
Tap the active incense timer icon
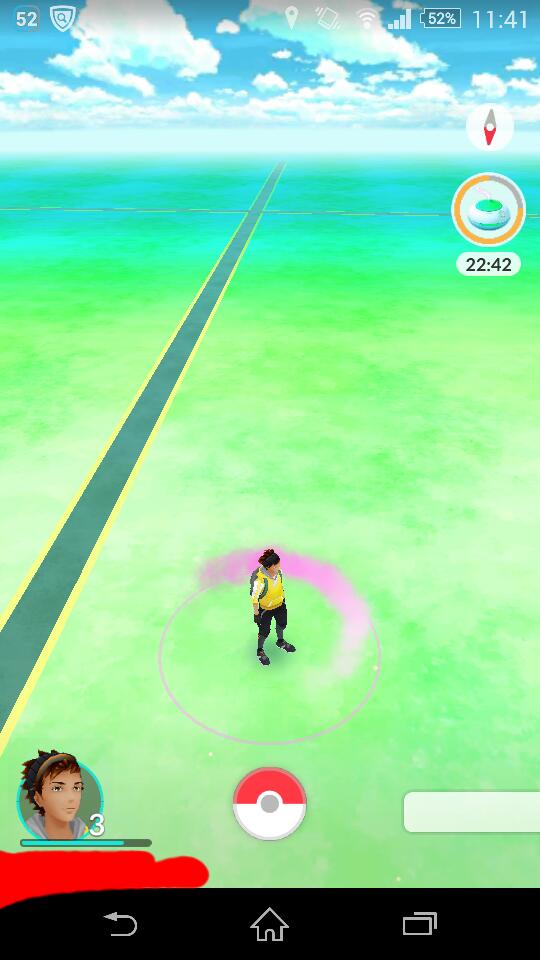pyautogui.click(x=488, y=209)
